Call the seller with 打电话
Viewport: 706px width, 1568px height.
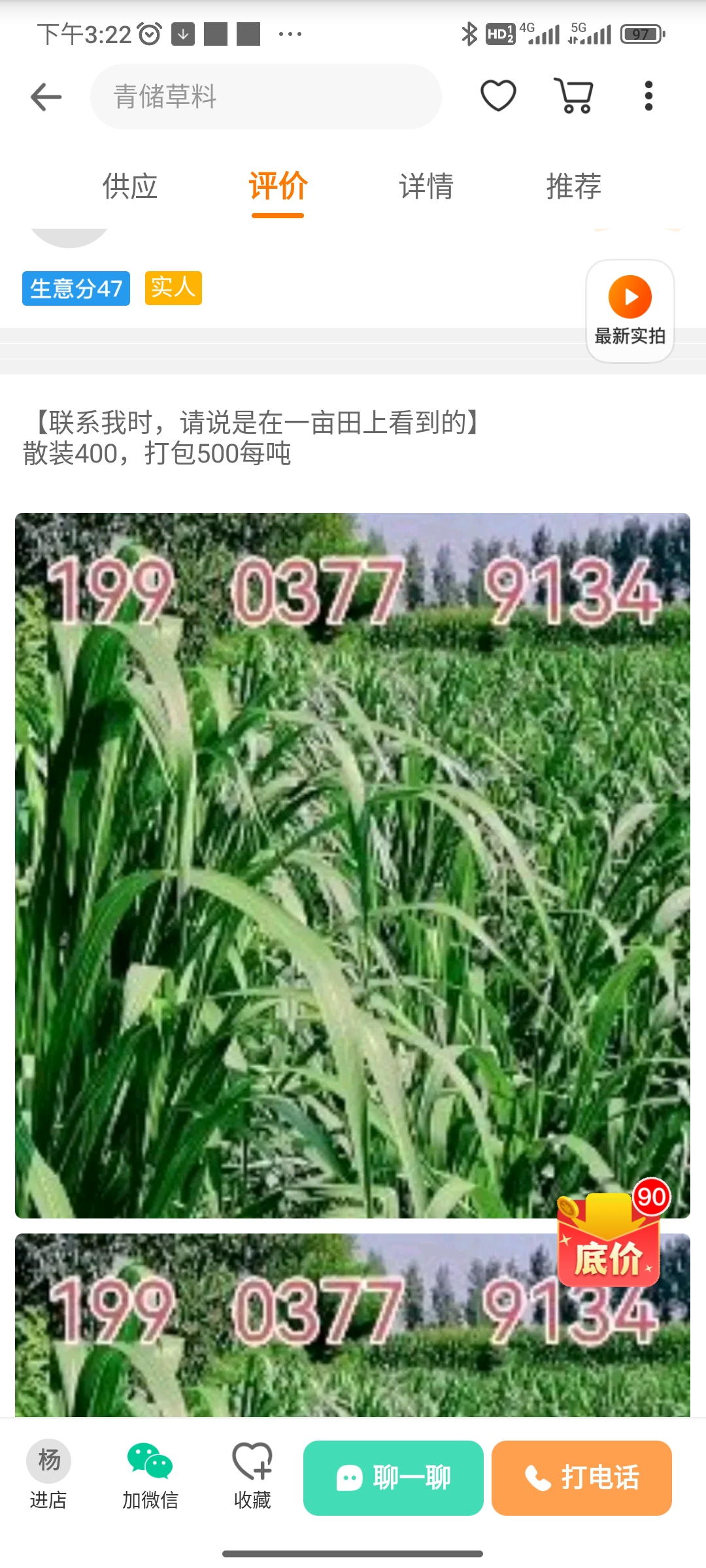pos(581,1477)
